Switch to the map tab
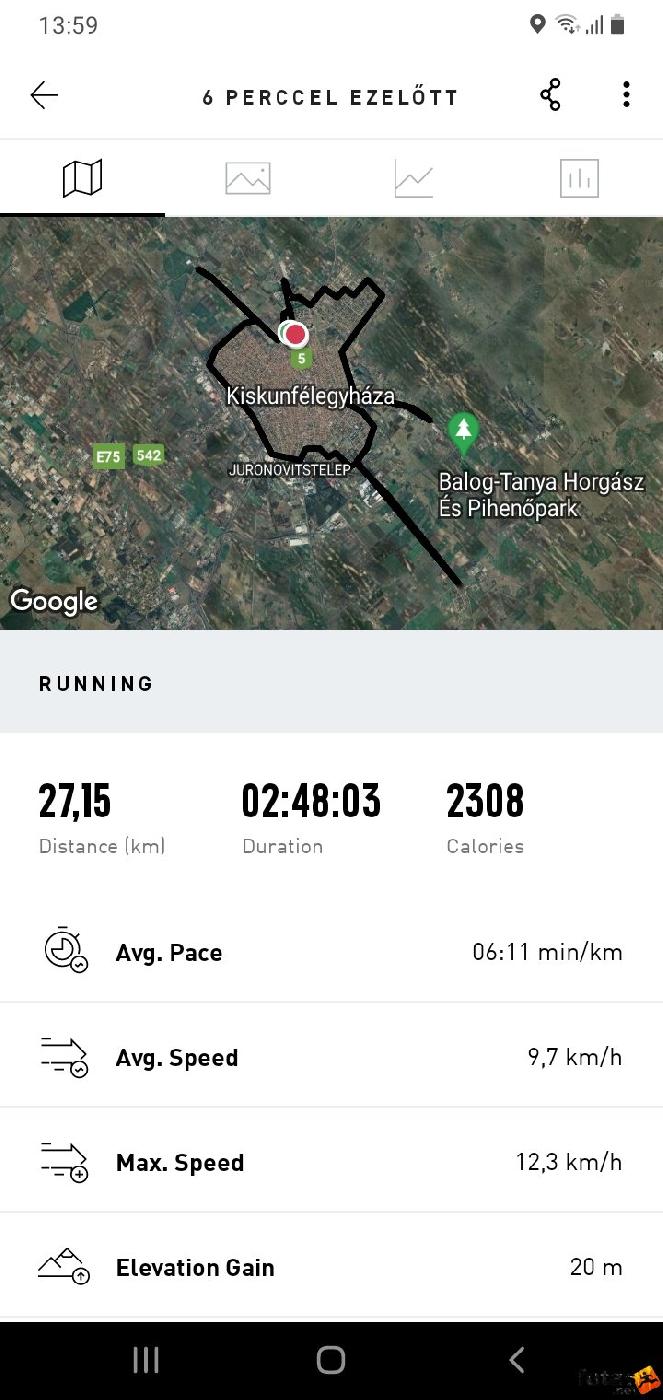 click(x=82, y=179)
